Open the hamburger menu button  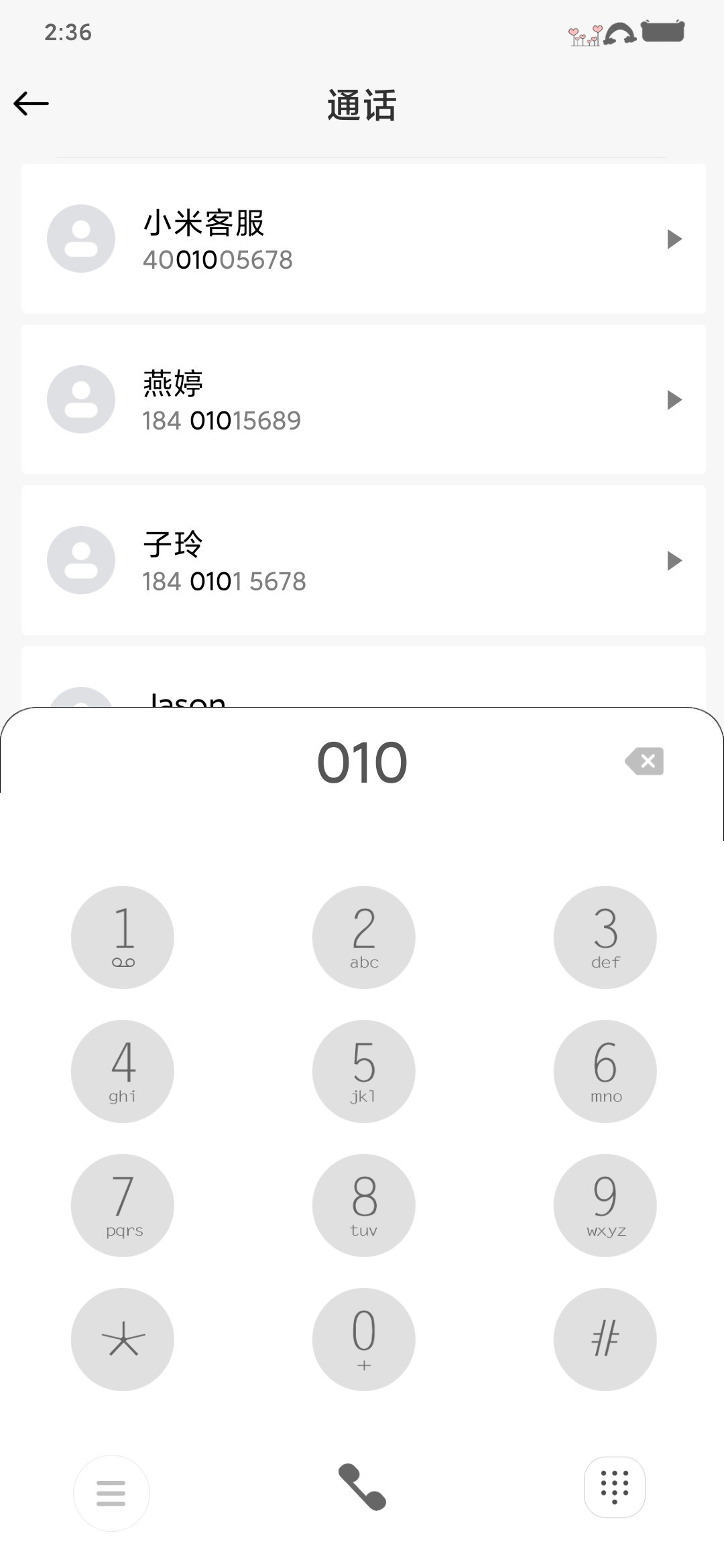pos(111,1493)
